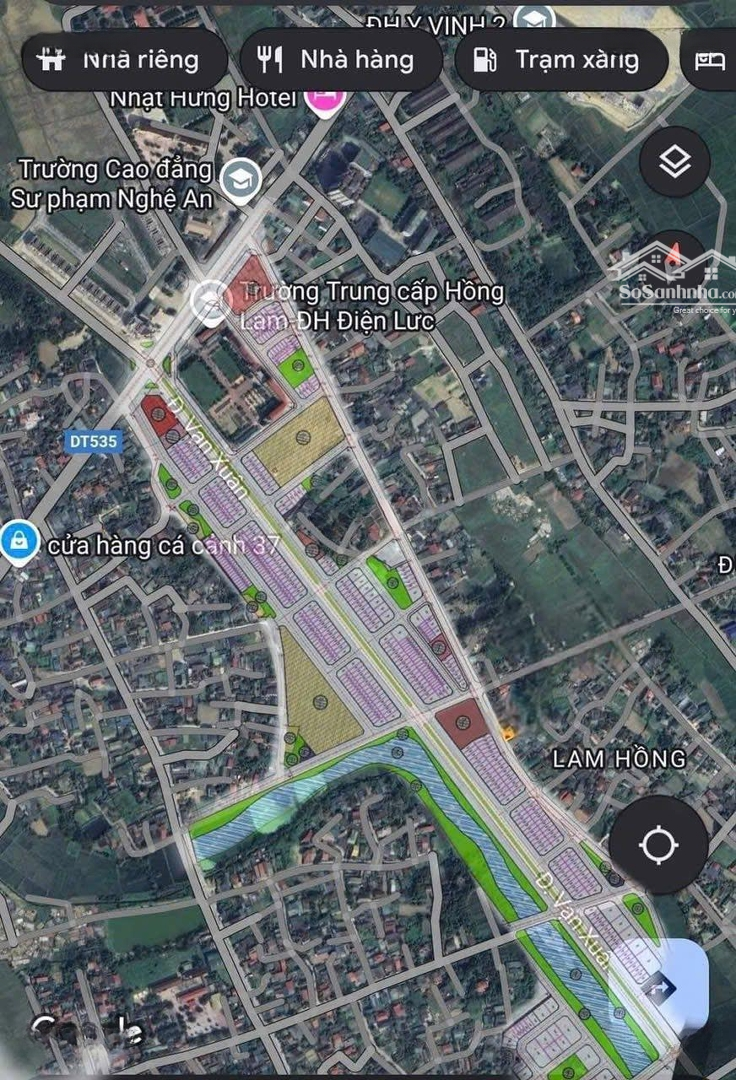The width and height of the screenshot is (736, 1080).
Task: Toggle the Nhà riêng filter chip
Action: [125, 59]
